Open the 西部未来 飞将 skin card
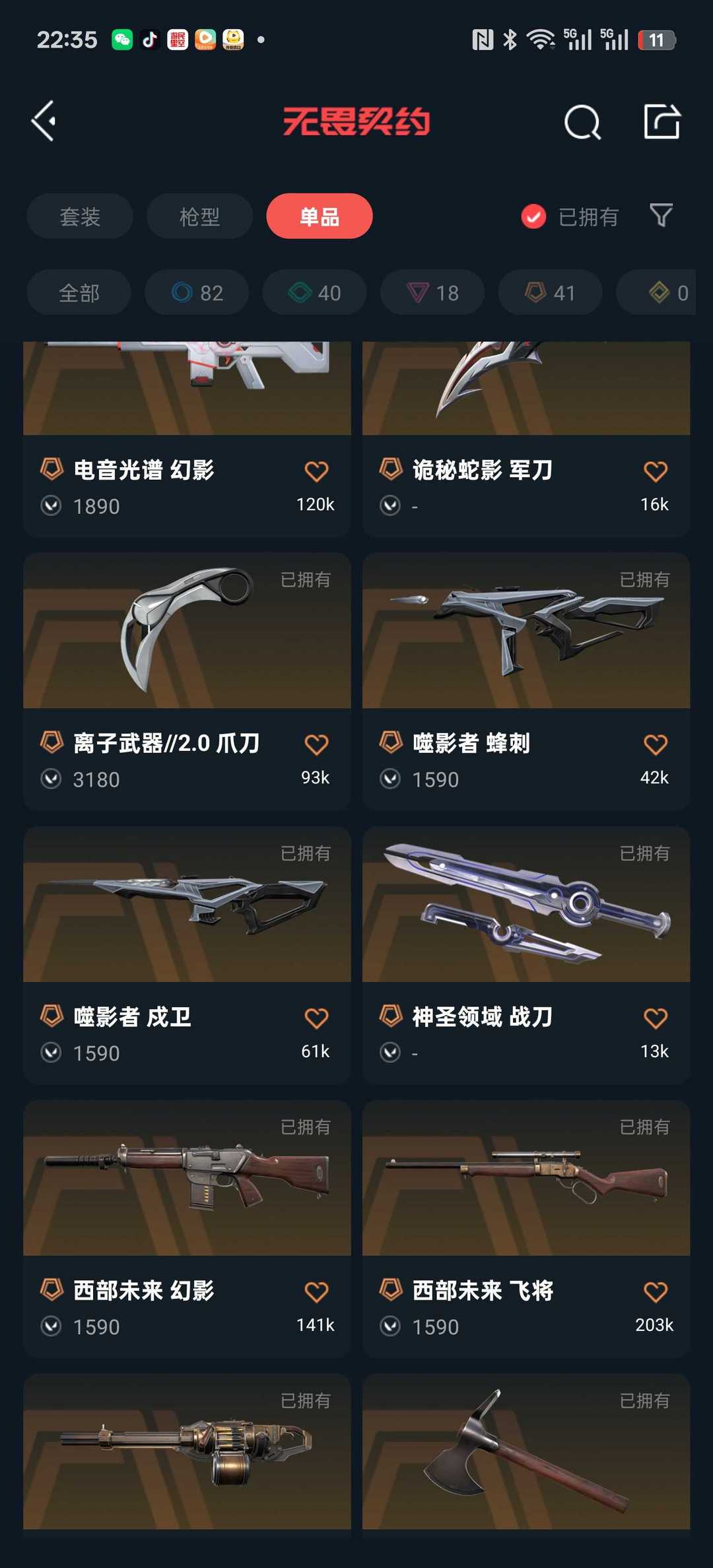Image resolution: width=713 pixels, height=1568 pixels. coord(526,1229)
